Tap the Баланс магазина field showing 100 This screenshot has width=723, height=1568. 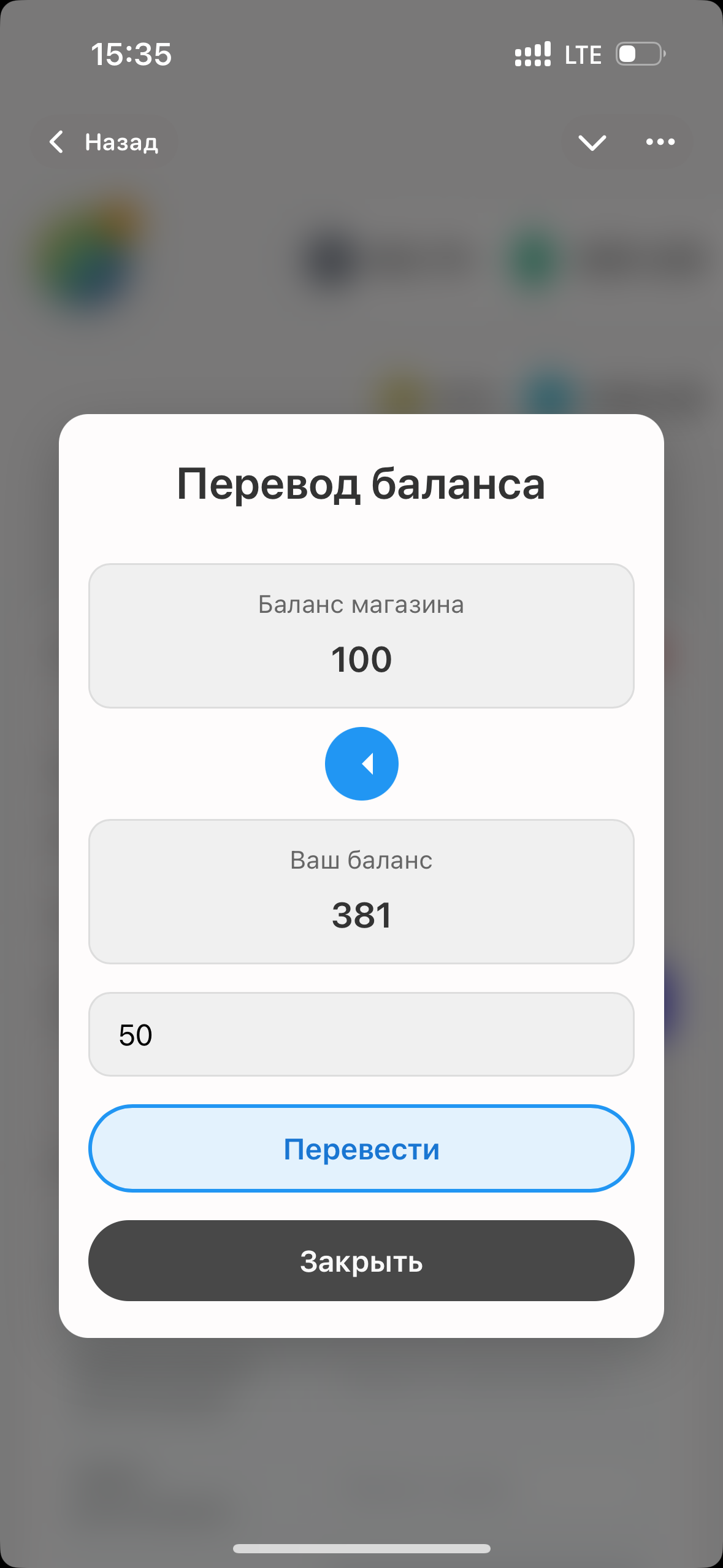[x=361, y=636]
